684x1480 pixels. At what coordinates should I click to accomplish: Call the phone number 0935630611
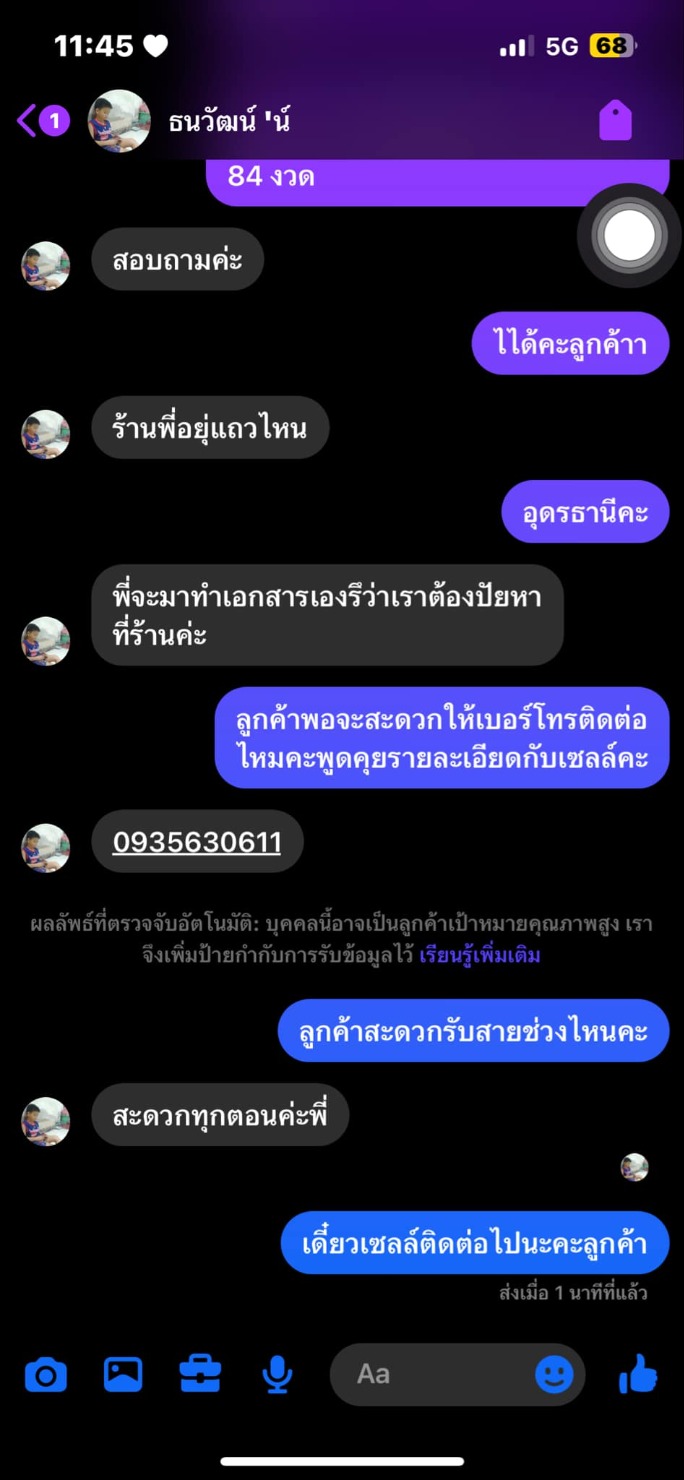point(197,842)
